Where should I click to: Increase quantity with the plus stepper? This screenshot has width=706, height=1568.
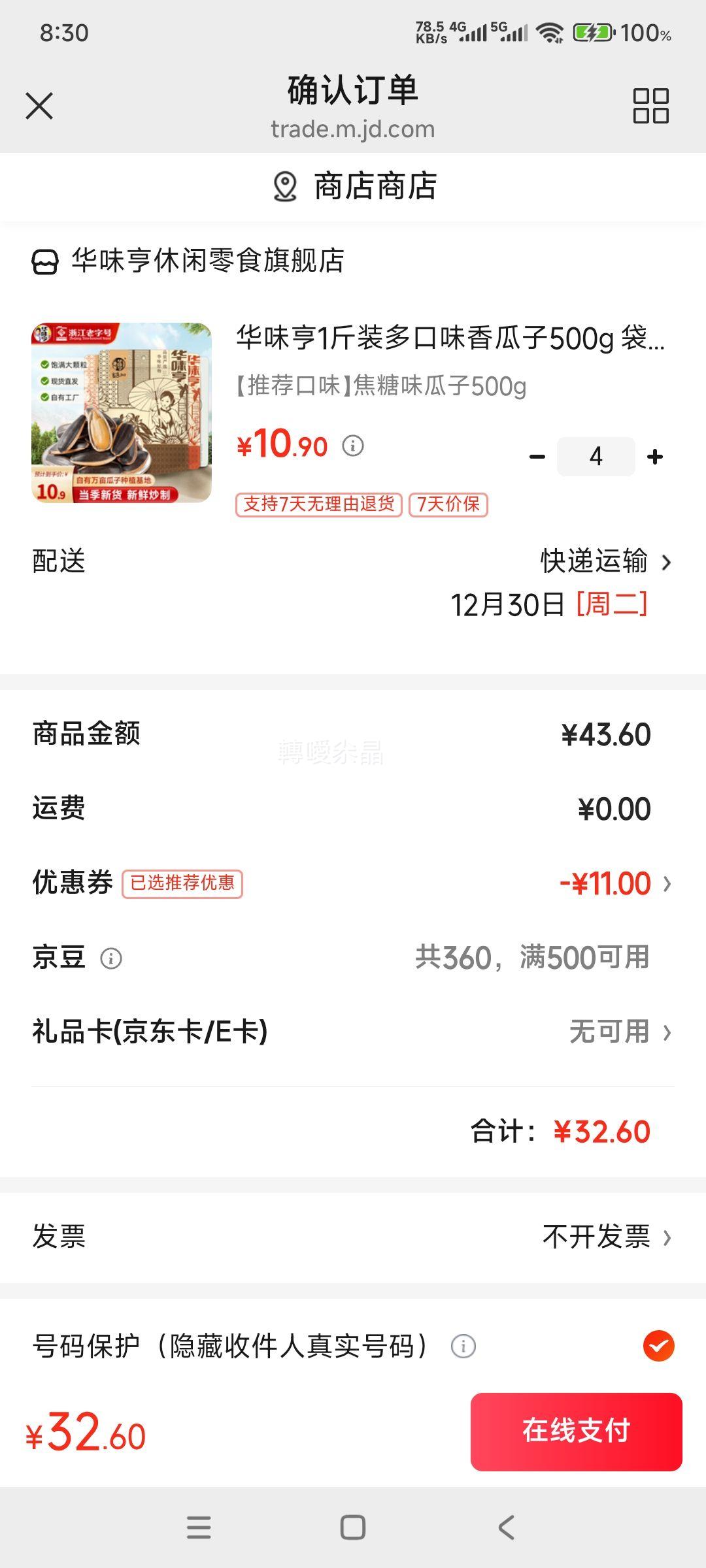pyautogui.click(x=654, y=457)
